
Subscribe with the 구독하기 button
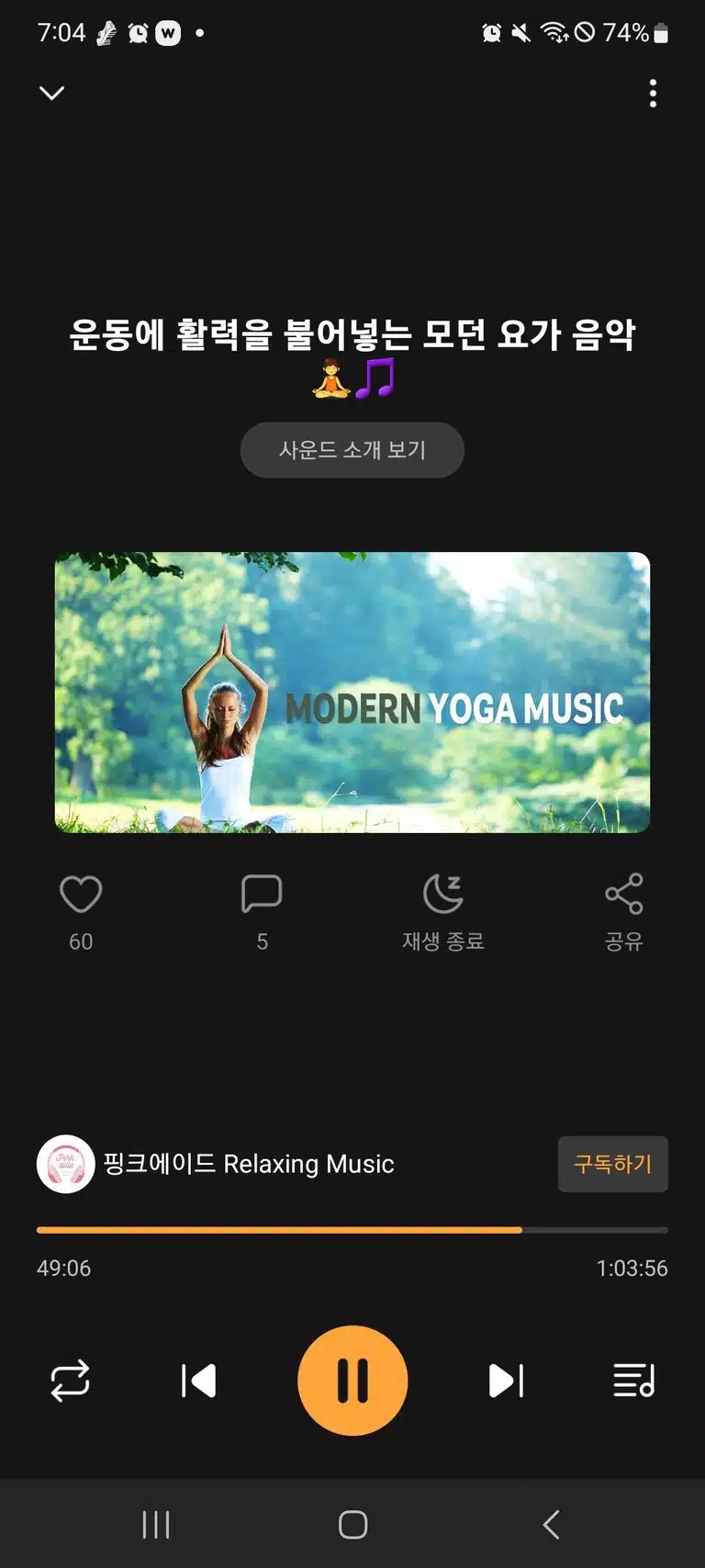pos(613,1164)
